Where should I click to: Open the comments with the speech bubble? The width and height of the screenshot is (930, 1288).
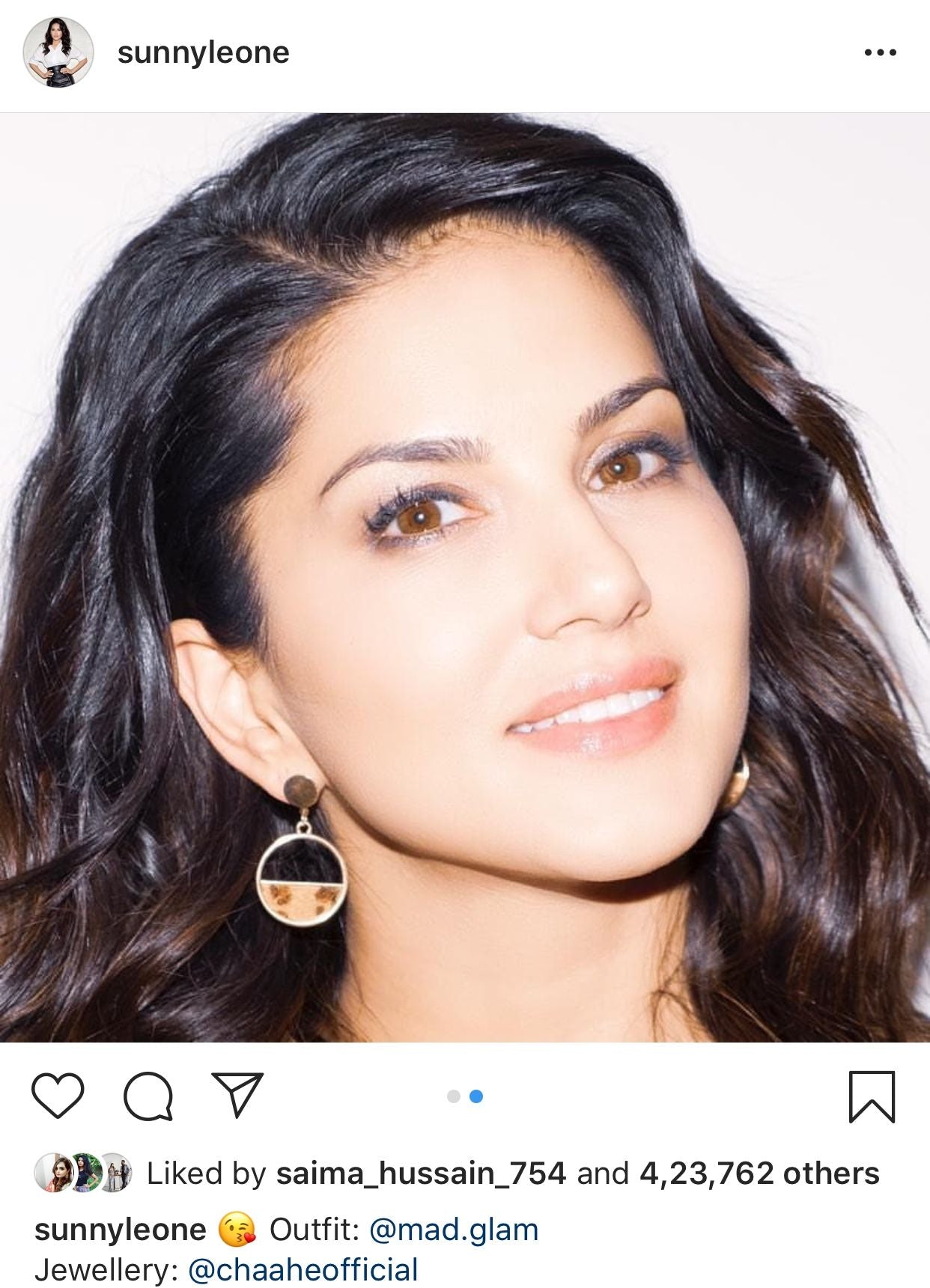[148, 1096]
